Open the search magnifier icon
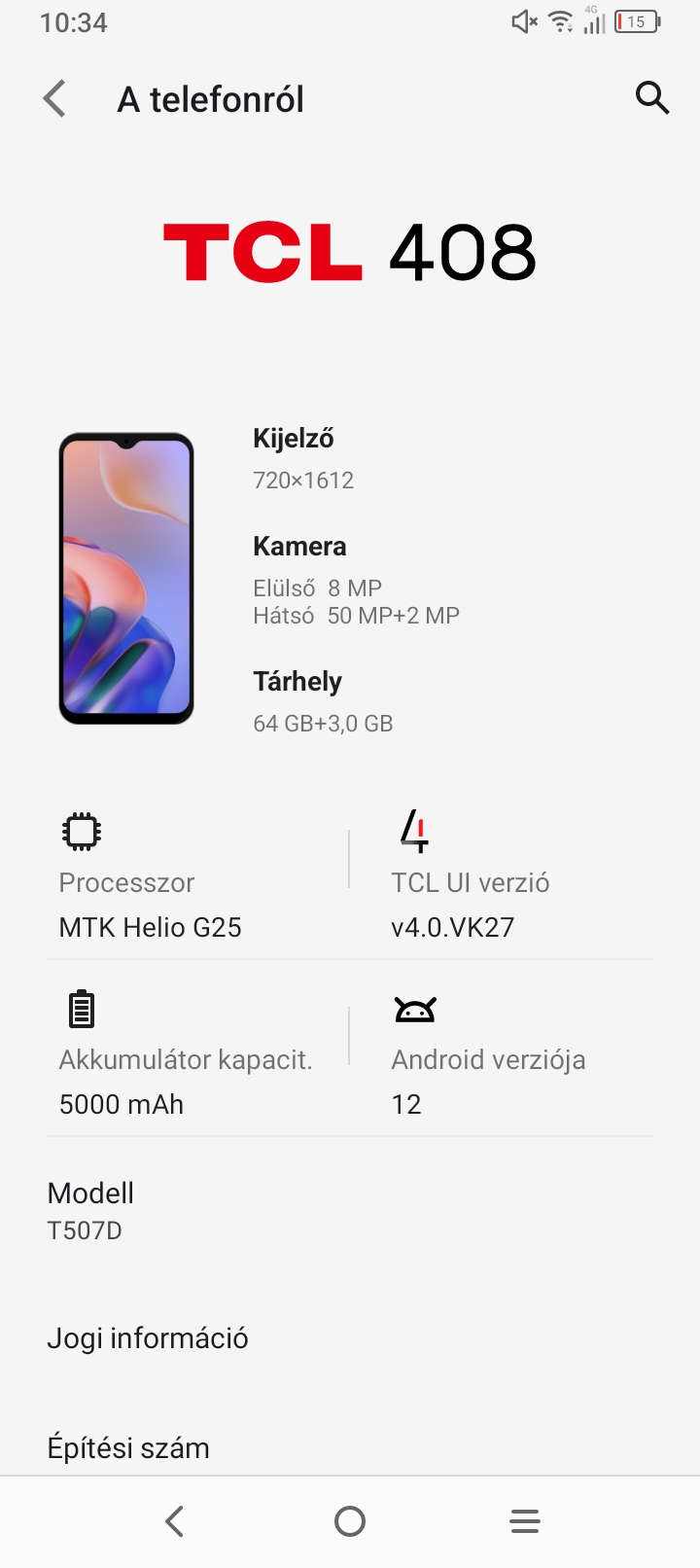The height and width of the screenshot is (1568, 700). (x=651, y=98)
